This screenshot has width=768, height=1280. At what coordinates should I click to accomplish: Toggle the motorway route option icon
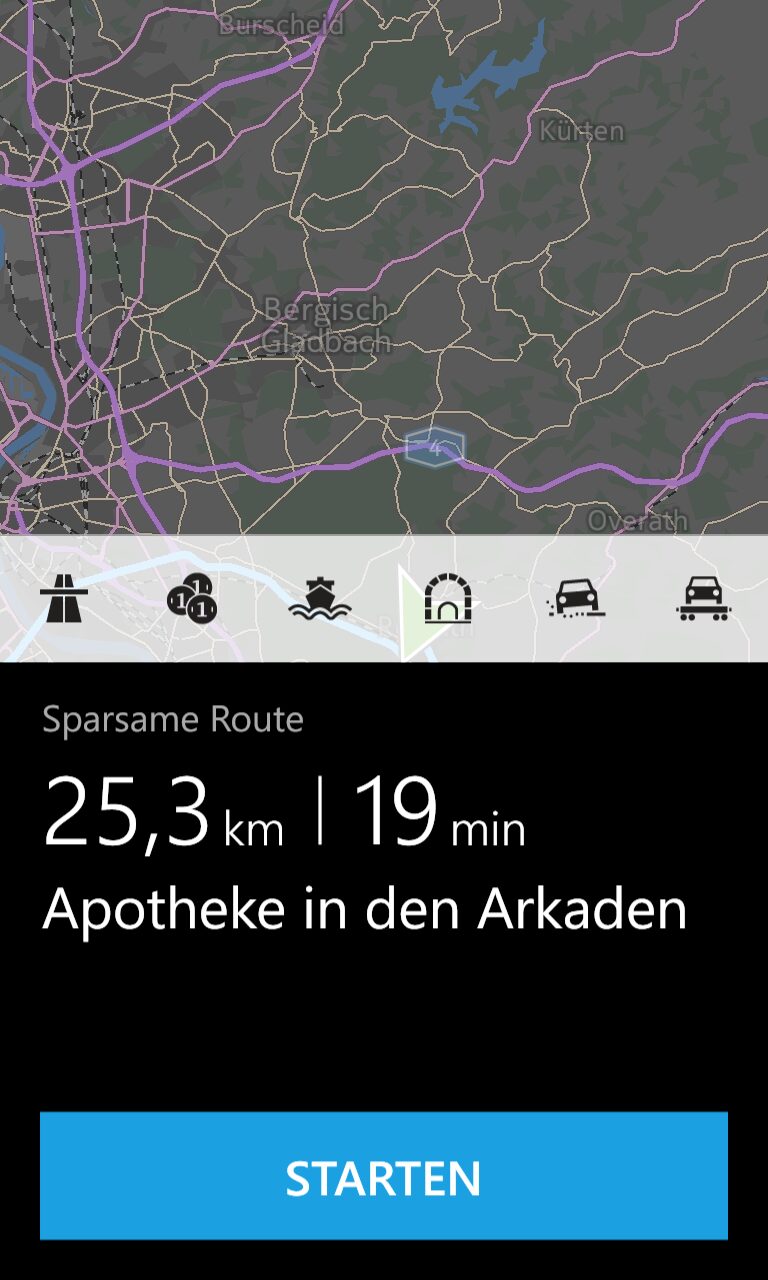[64, 599]
